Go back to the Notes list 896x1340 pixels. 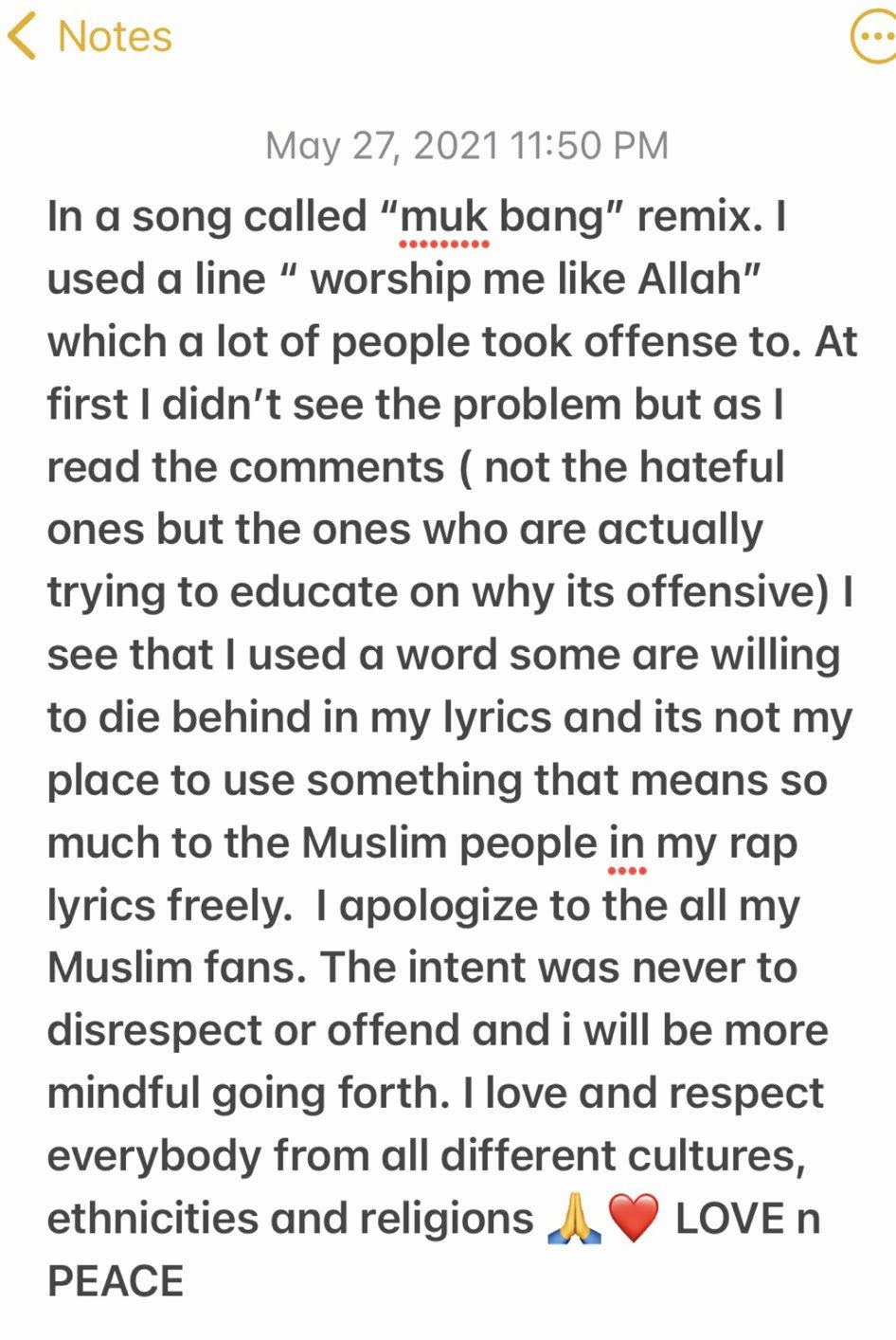pyautogui.click(x=90, y=38)
